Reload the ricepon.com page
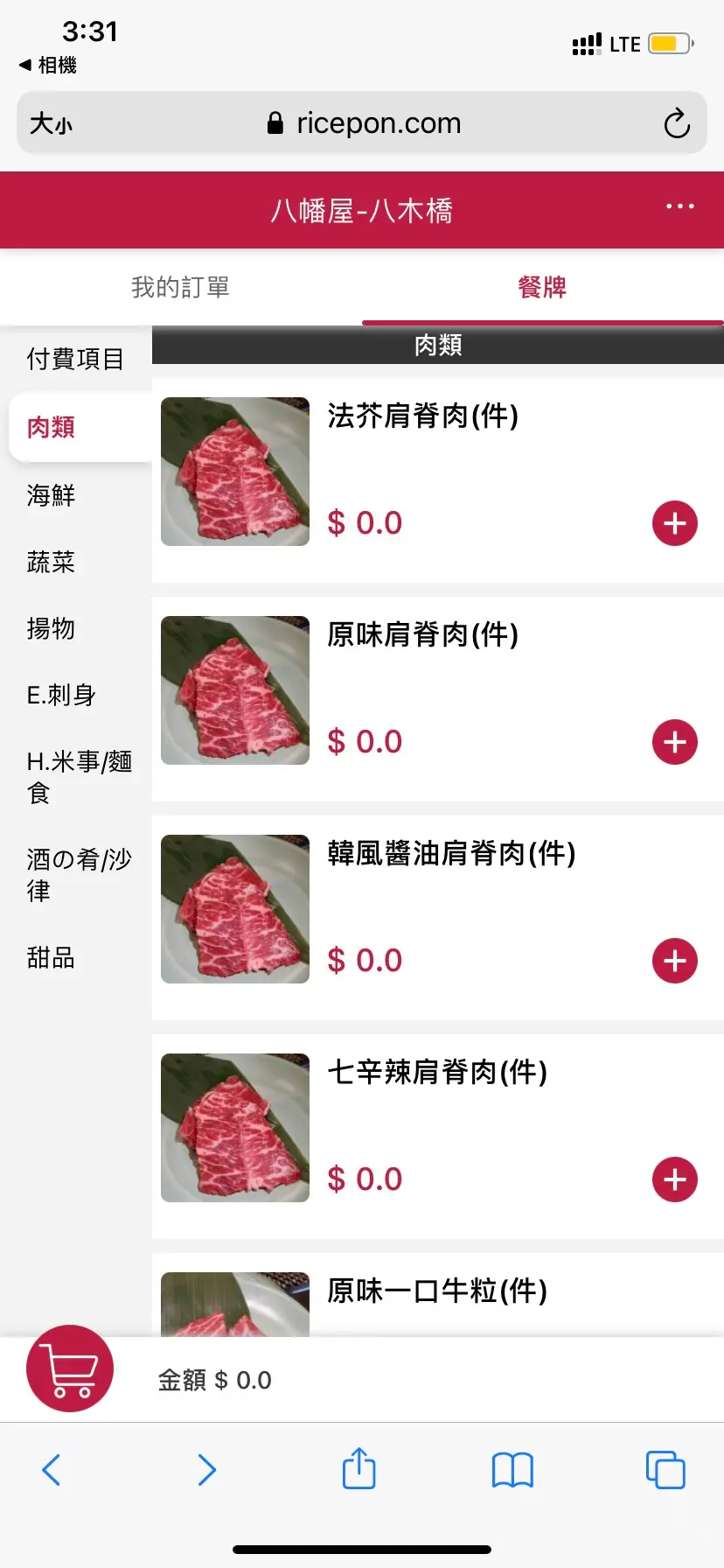 point(676,123)
